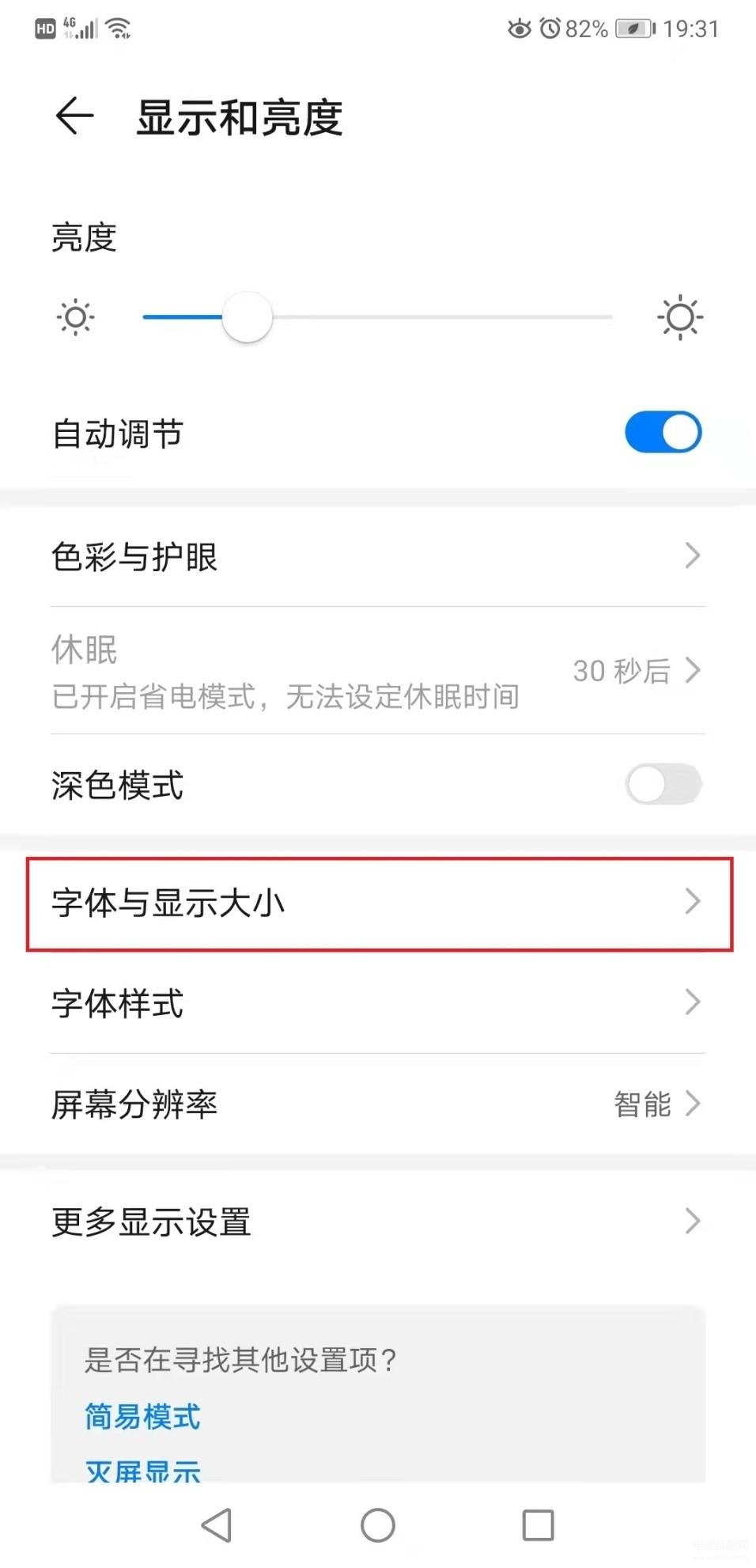This screenshot has width=756, height=1568.
Task: Open 字体与显示大小
Action: (378, 903)
